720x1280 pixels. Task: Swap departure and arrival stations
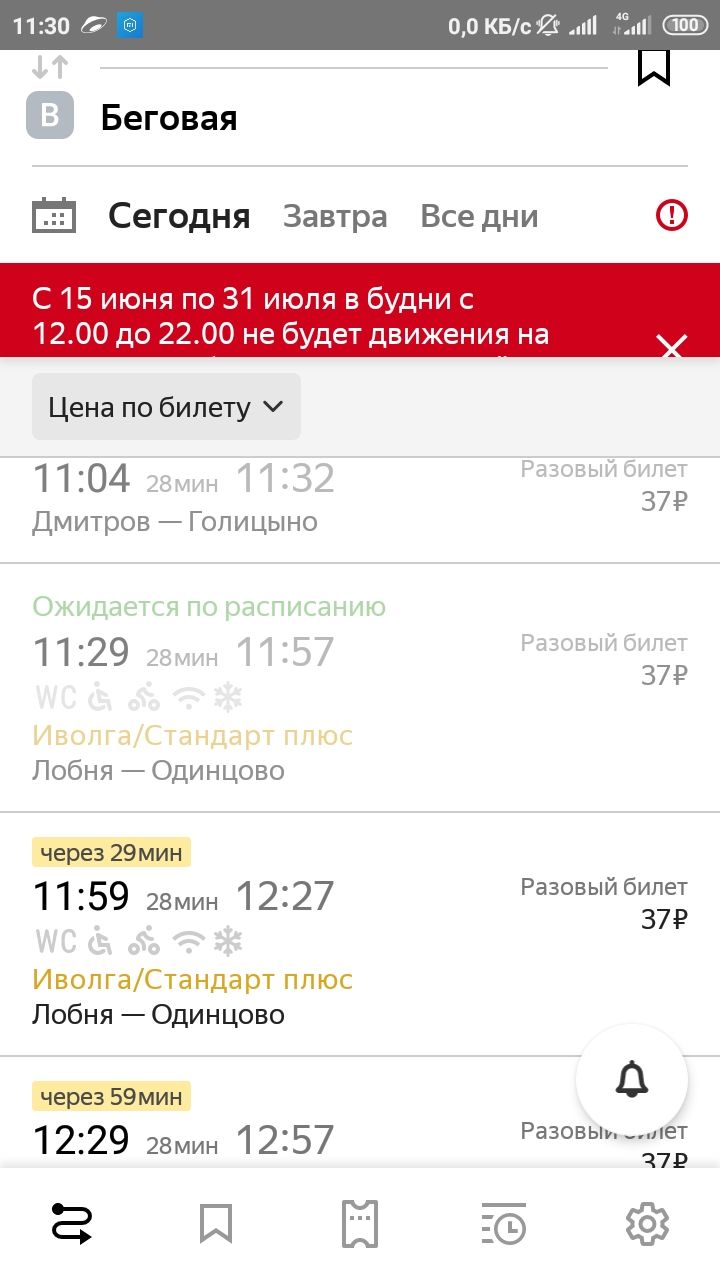[x=50, y=67]
